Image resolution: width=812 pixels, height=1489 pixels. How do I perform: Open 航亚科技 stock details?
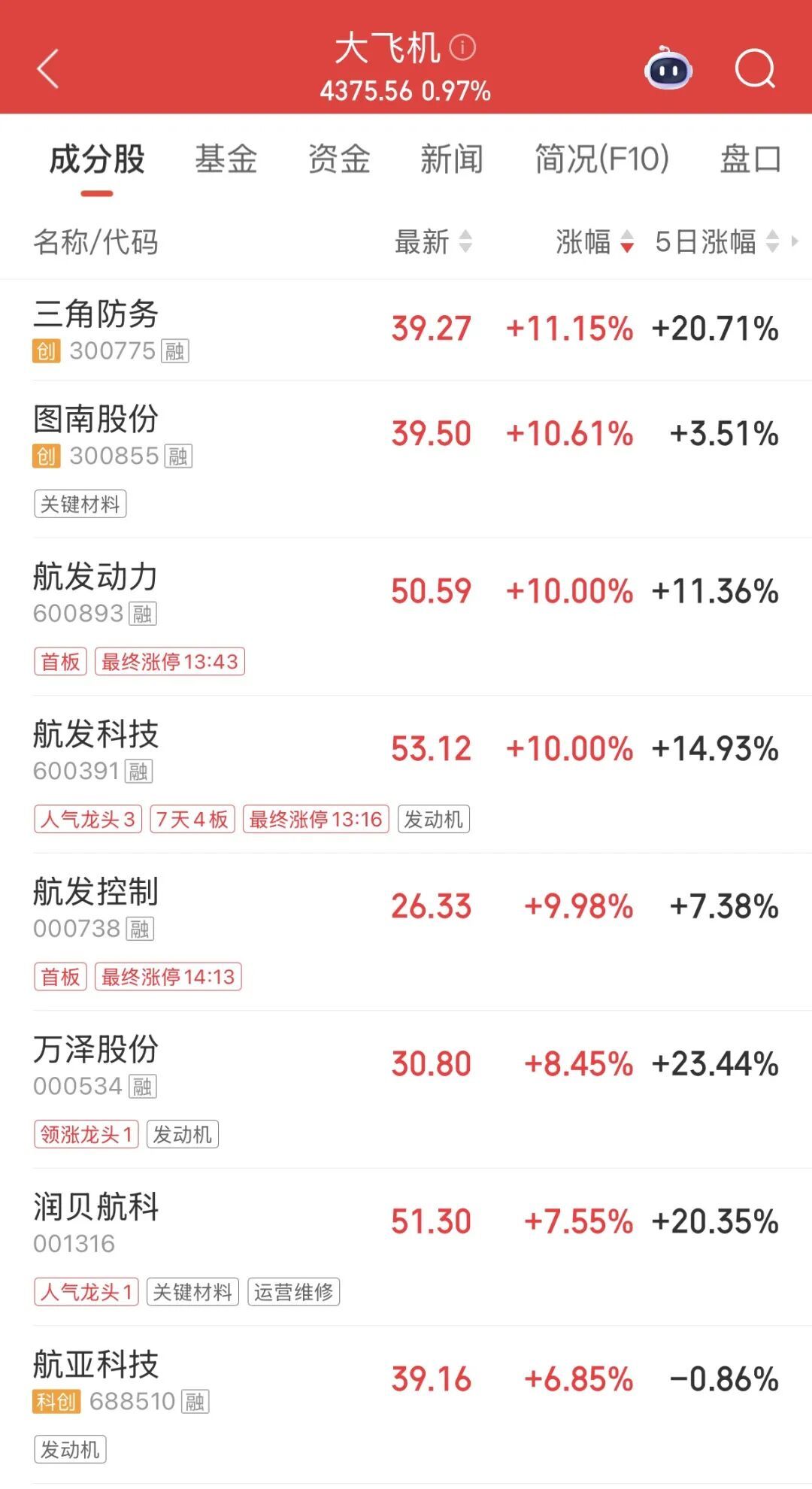[96, 1365]
